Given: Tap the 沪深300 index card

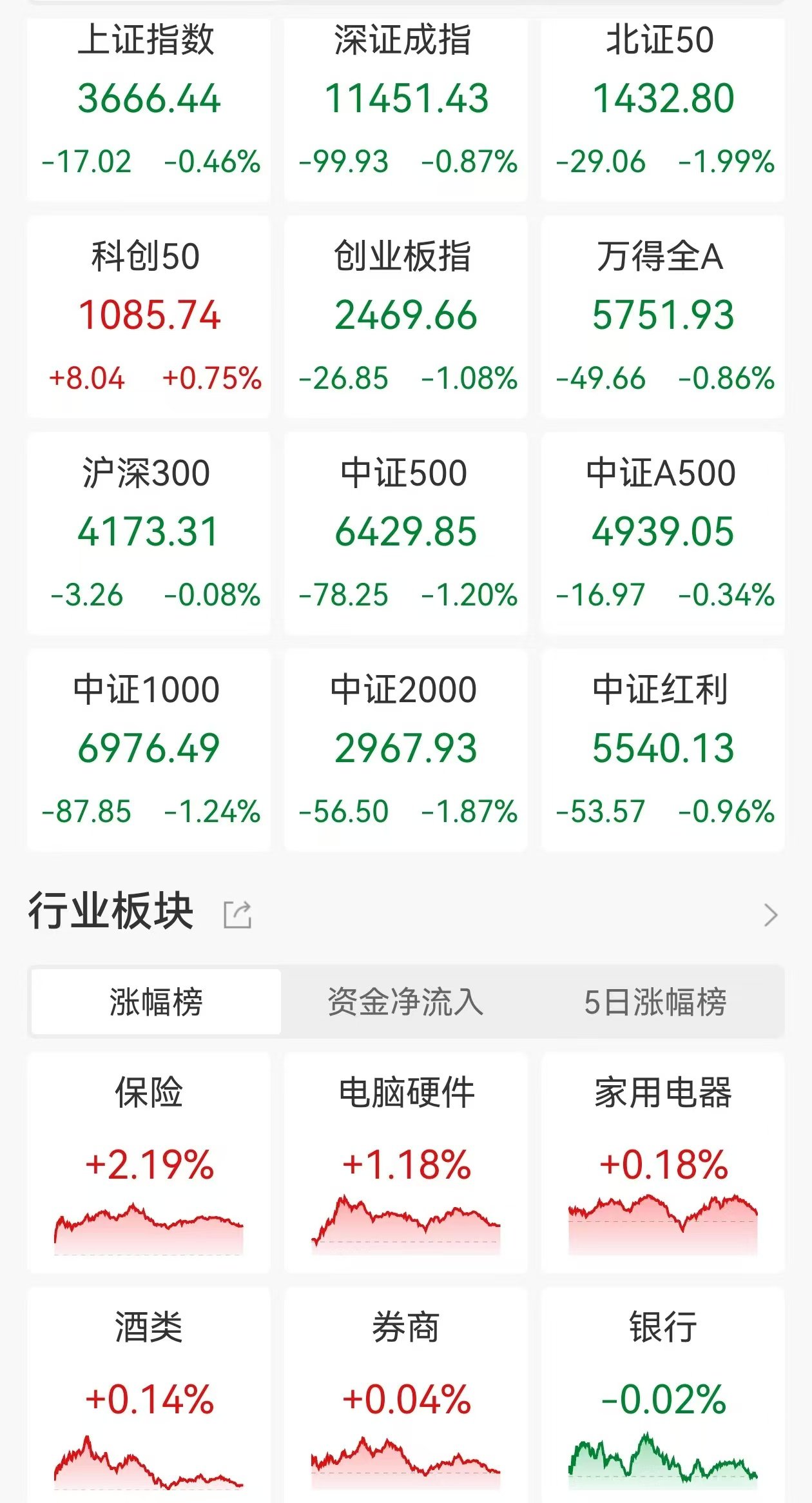Looking at the screenshot, I should click(x=149, y=533).
